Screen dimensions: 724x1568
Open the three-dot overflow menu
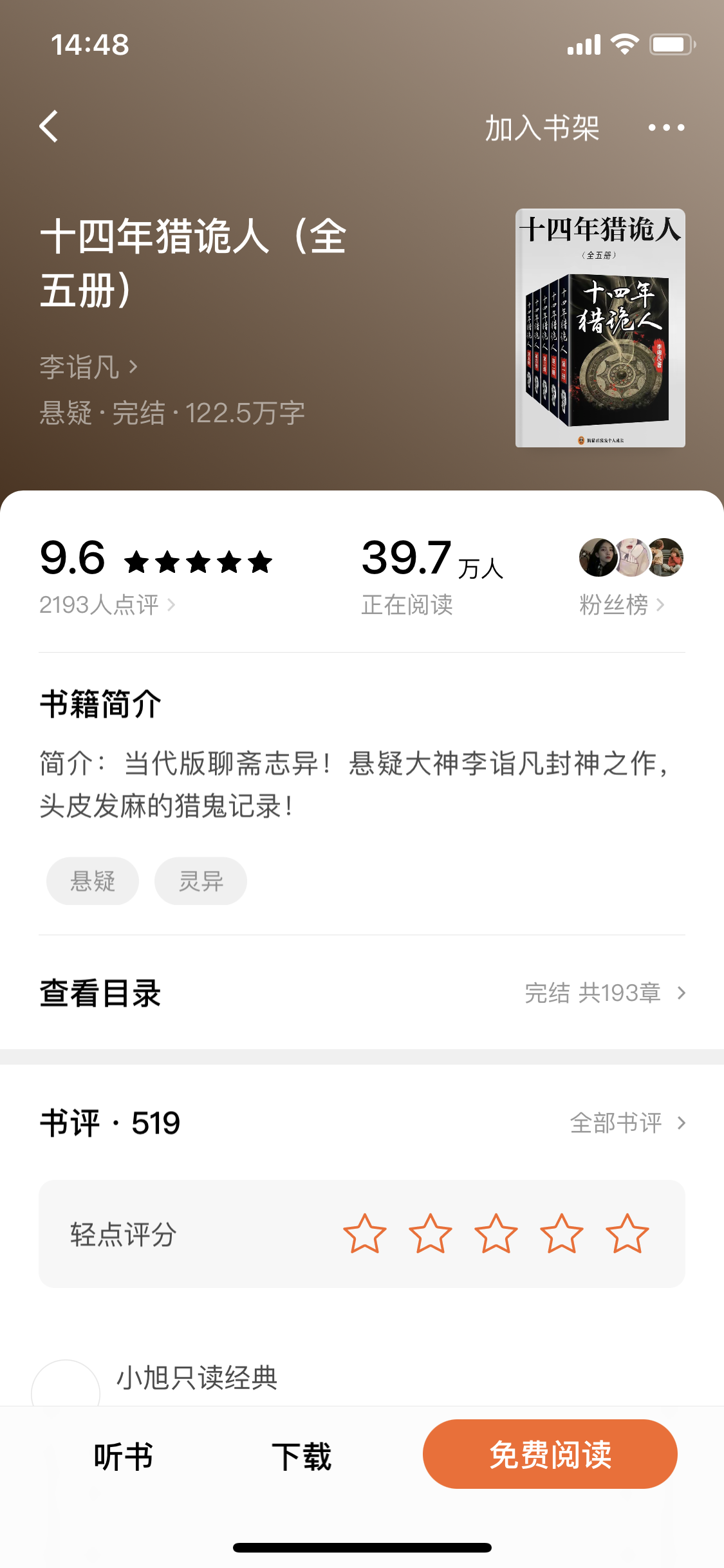pos(666,128)
